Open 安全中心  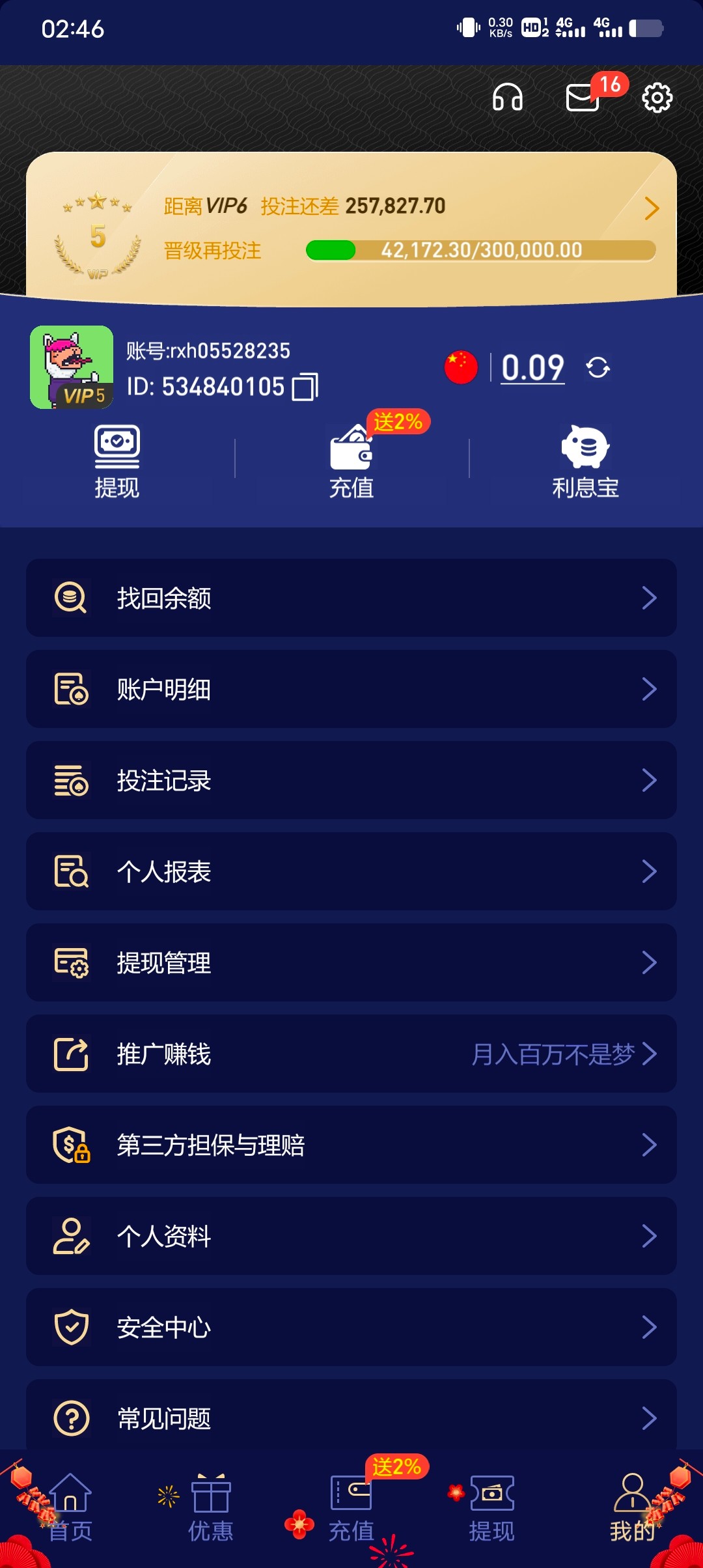[x=351, y=1327]
